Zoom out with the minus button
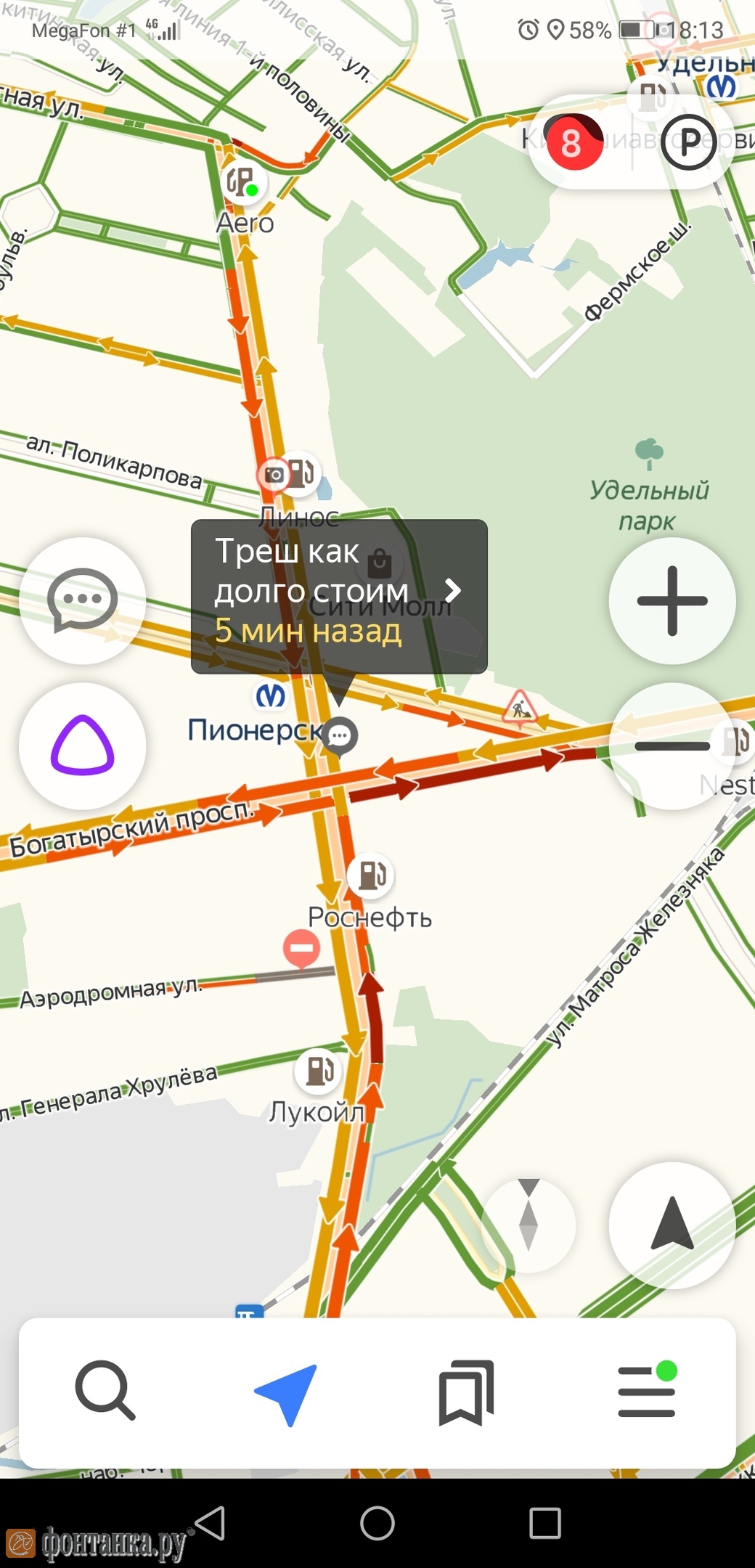The image size is (755, 1568). 672,746
